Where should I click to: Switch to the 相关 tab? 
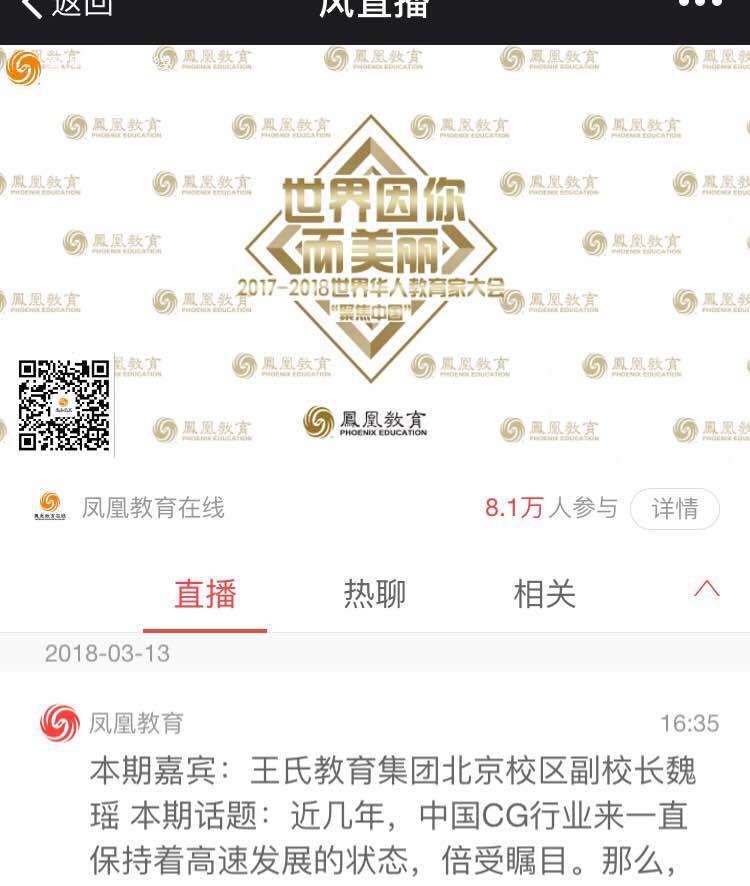click(545, 594)
